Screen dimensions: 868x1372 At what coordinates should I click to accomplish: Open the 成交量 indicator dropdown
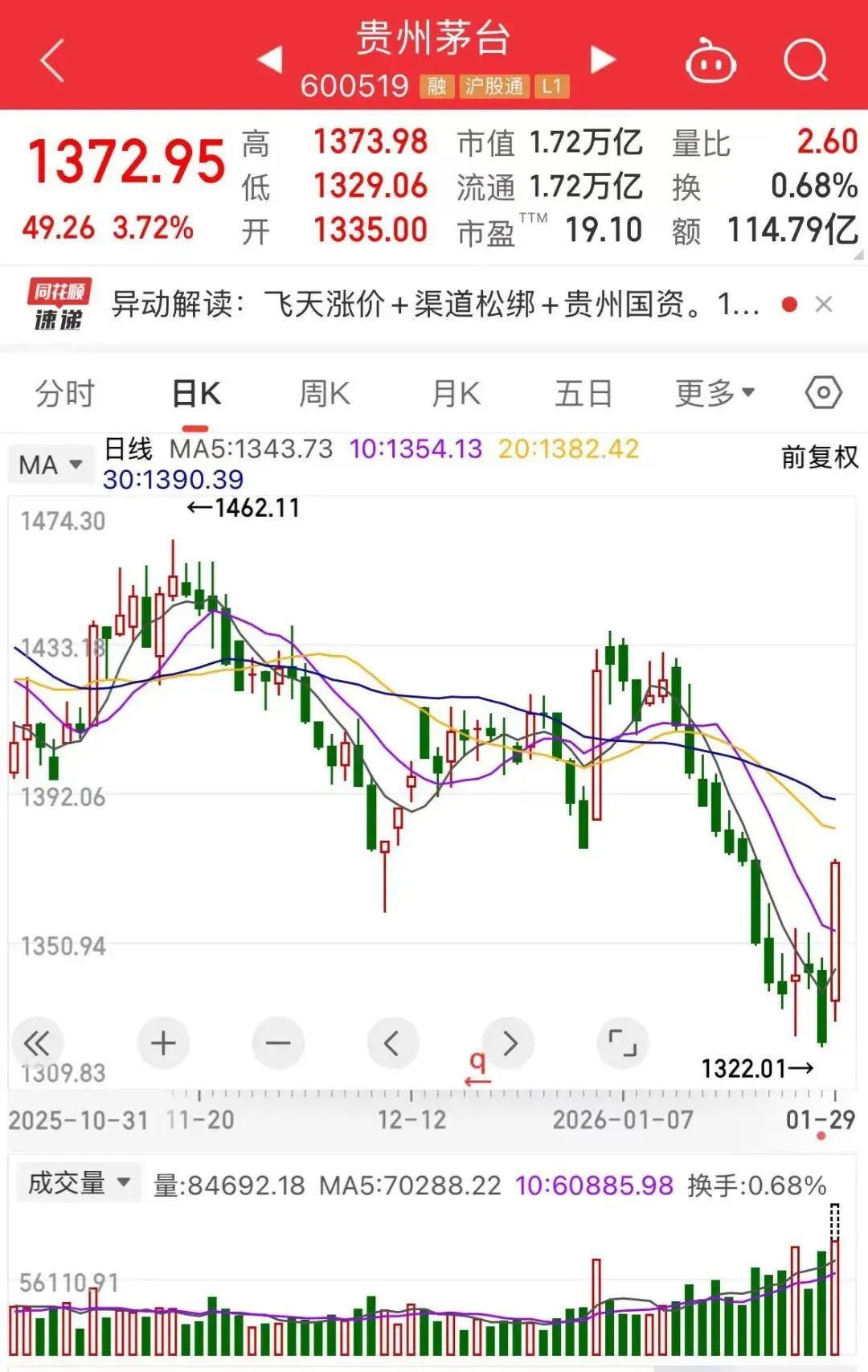click(79, 1183)
